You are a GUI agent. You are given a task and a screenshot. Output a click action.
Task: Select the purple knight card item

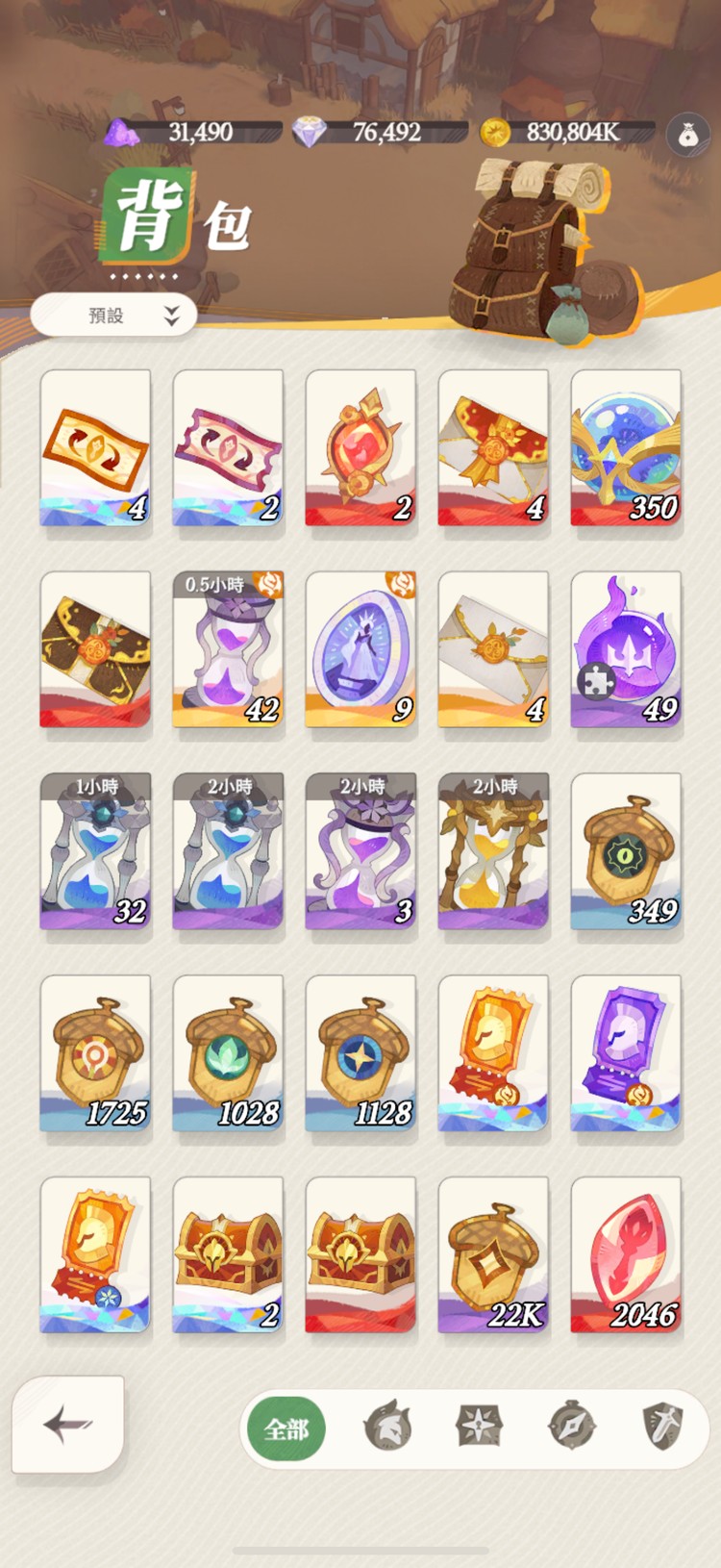626,1053
